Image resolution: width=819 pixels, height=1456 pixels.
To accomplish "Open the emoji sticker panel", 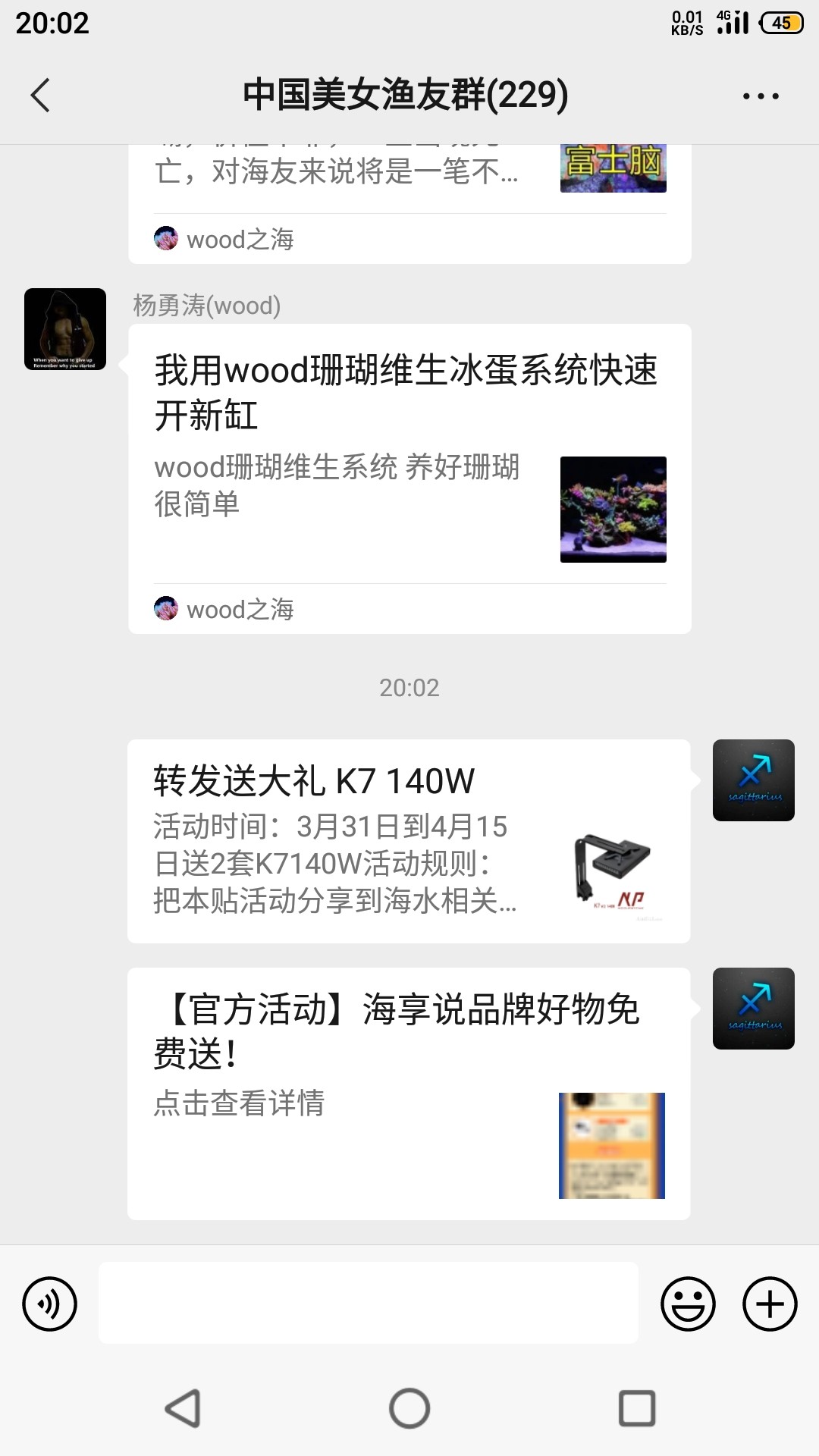I will coord(688,1304).
